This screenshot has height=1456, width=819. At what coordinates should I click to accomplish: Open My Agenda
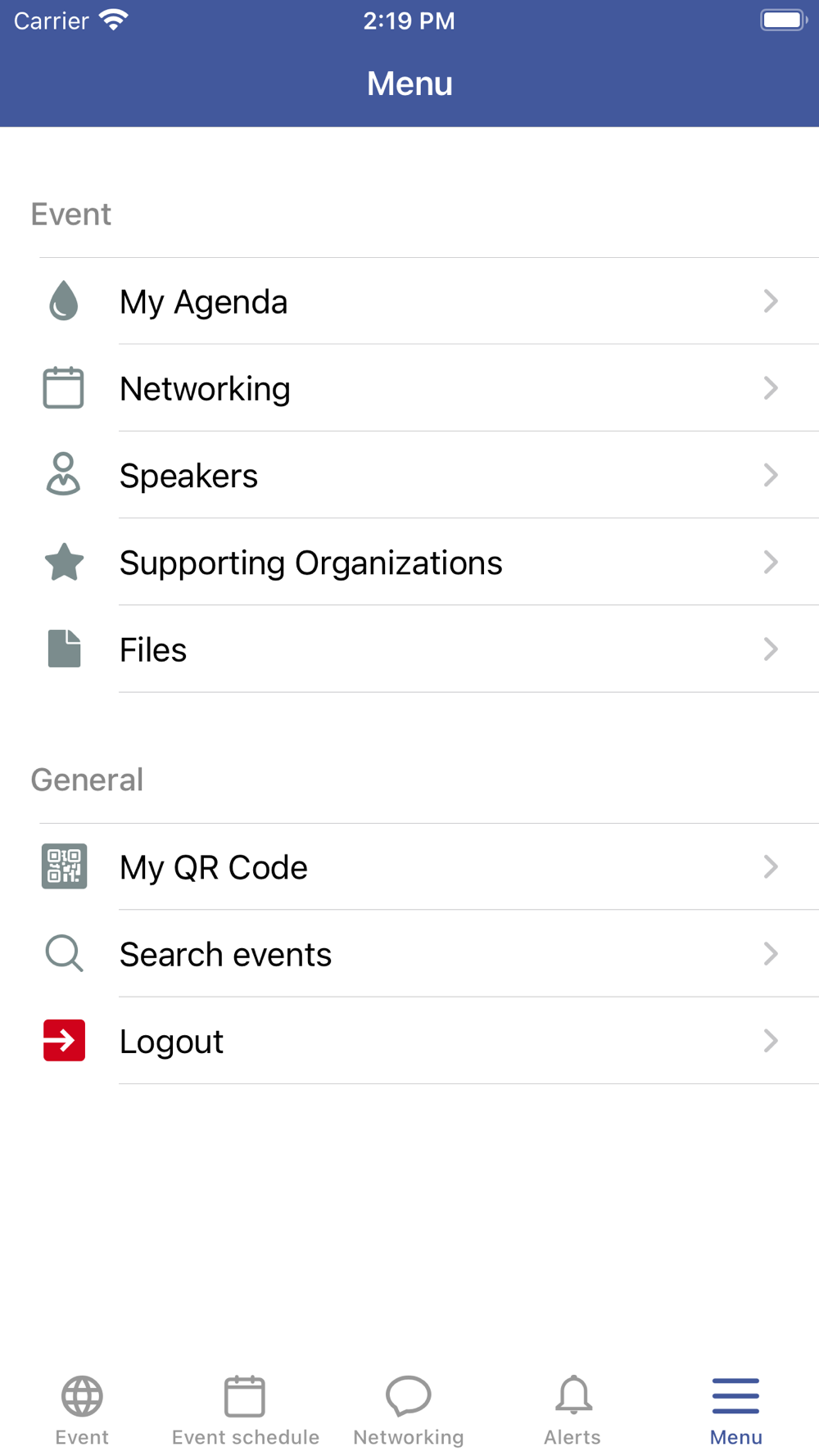coord(409,301)
